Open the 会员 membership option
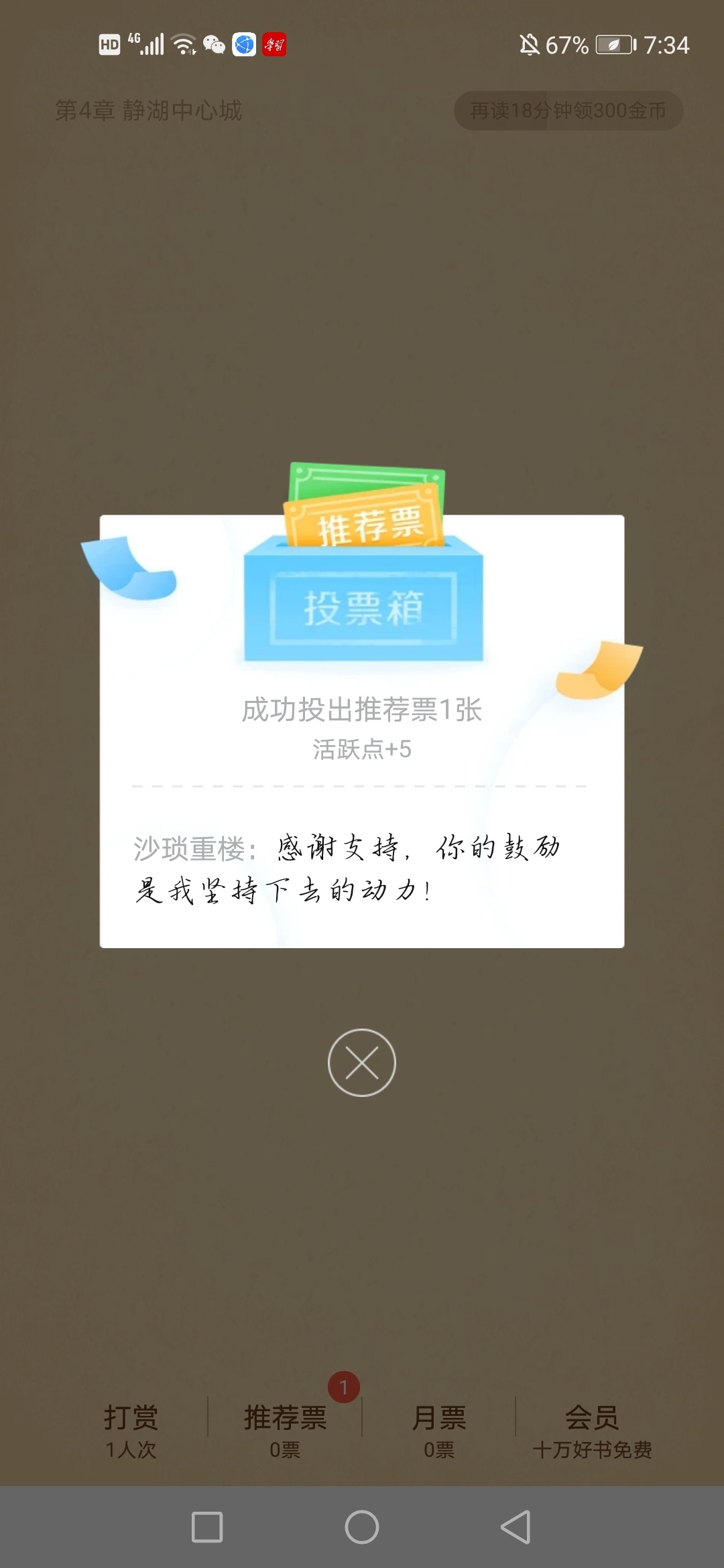 tap(591, 1430)
